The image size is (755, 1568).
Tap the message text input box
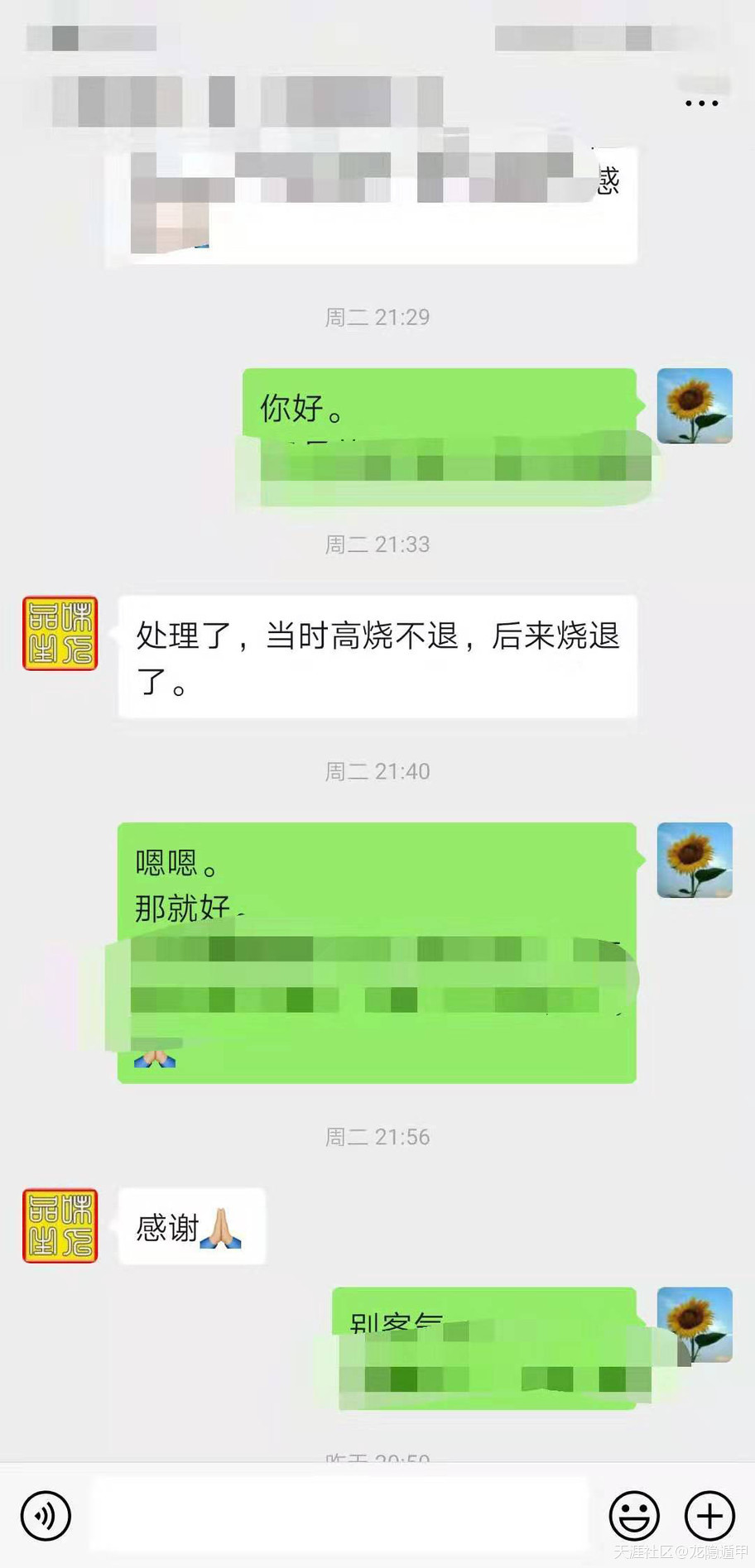[x=339, y=1515]
